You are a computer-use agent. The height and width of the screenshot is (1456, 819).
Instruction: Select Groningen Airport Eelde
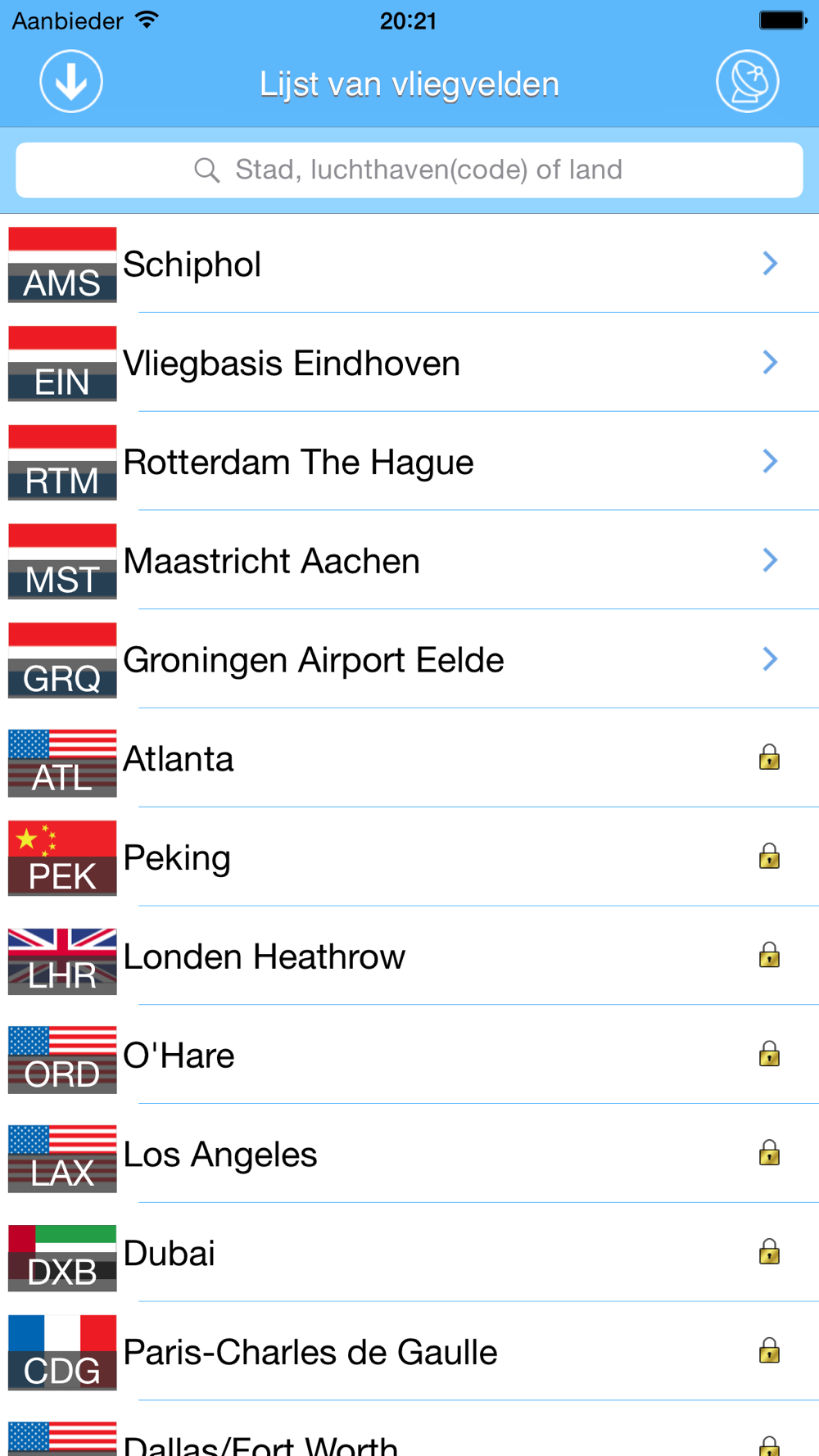pyautogui.click(x=409, y=659)
